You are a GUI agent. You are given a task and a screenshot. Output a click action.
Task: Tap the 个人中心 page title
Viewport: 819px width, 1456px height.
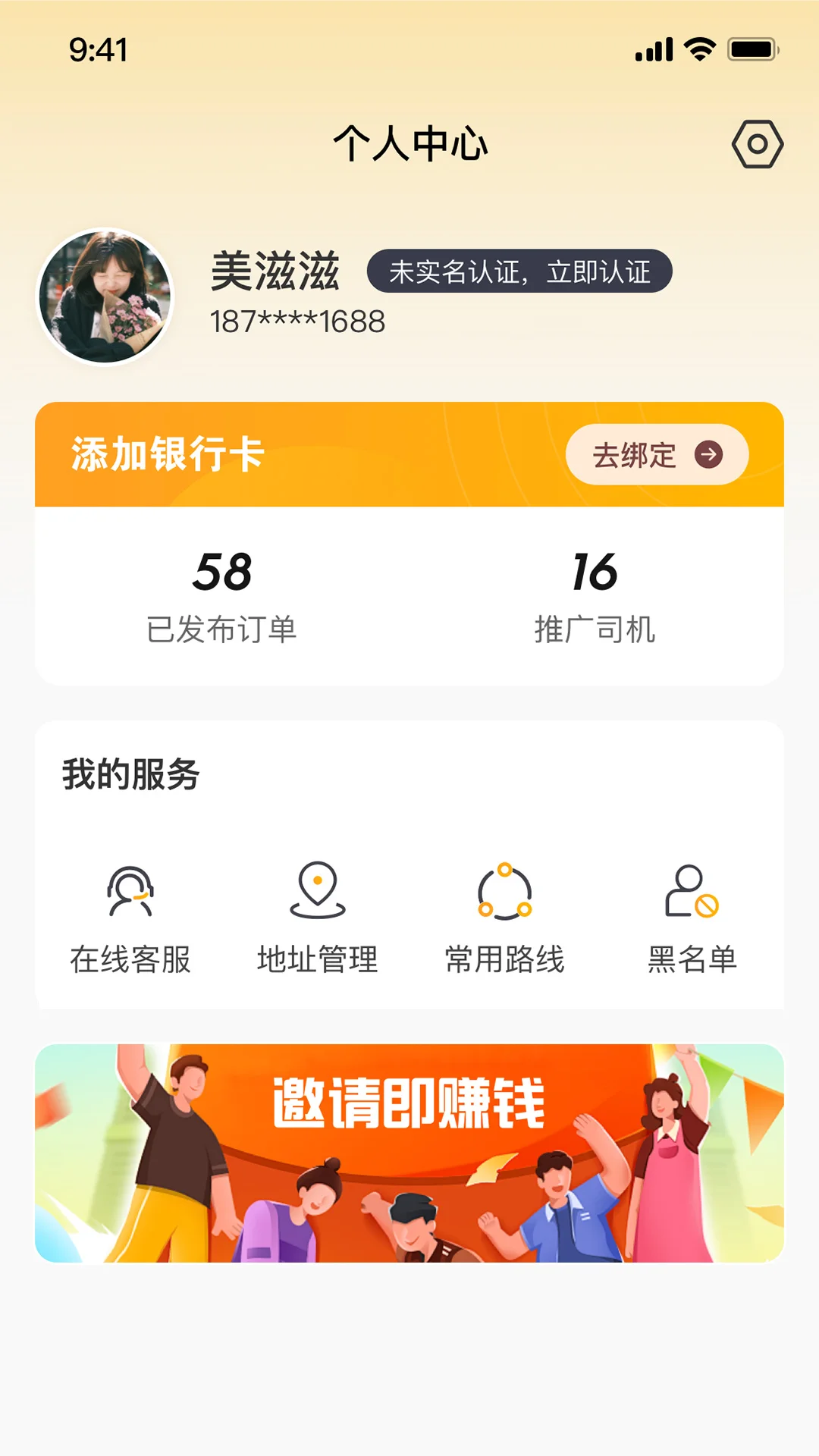pyautogui.click(x=409, y=144)
